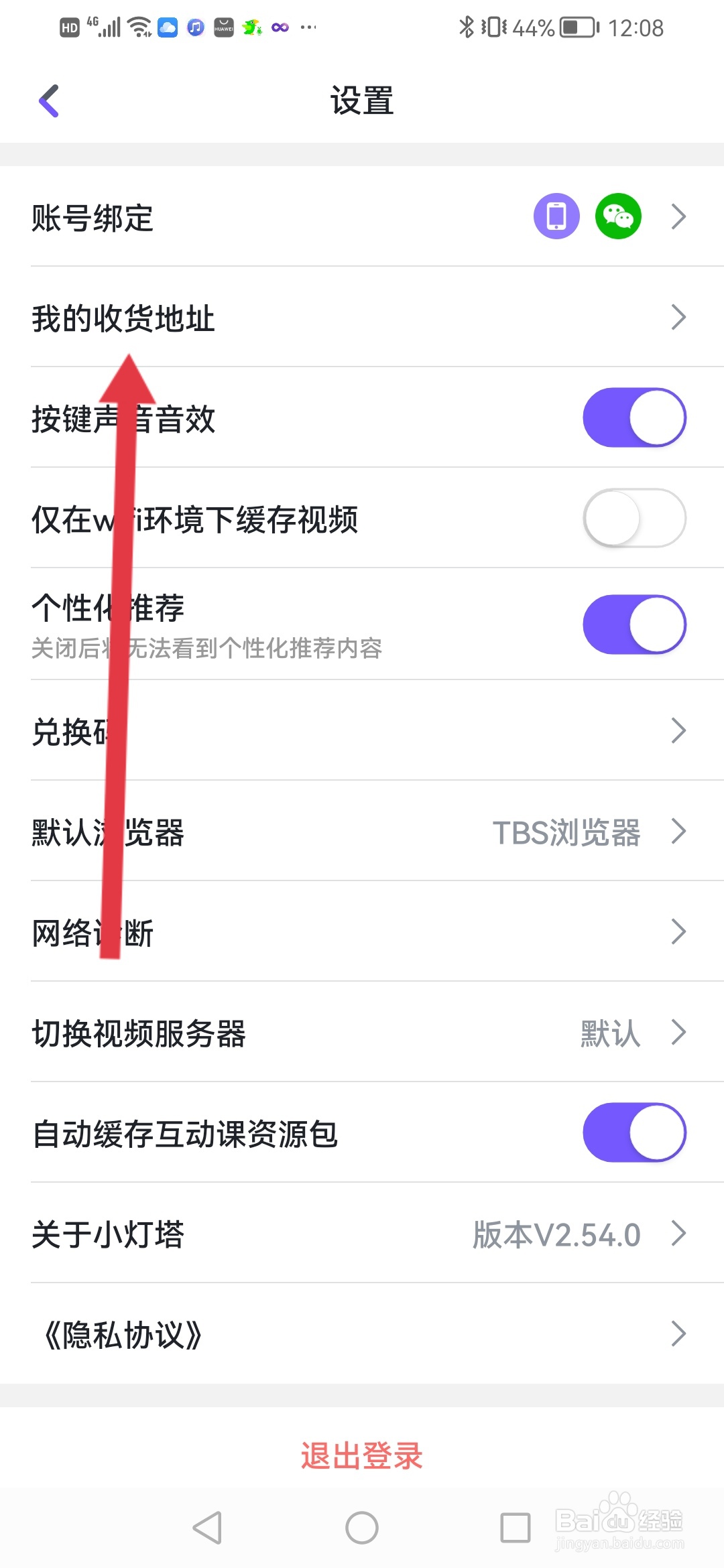Open the system recent apps button

[x=516, y=1528]
